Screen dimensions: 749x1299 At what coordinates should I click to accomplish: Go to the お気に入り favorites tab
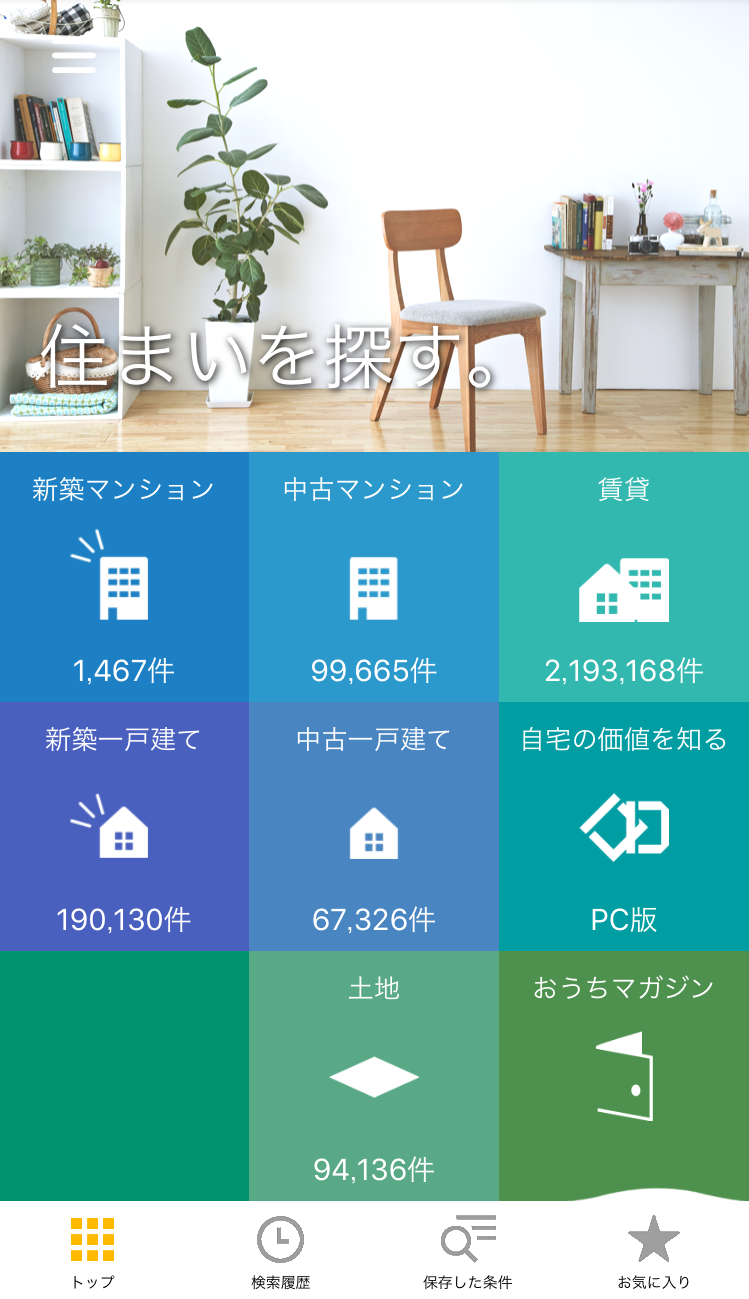(654, 1251)
